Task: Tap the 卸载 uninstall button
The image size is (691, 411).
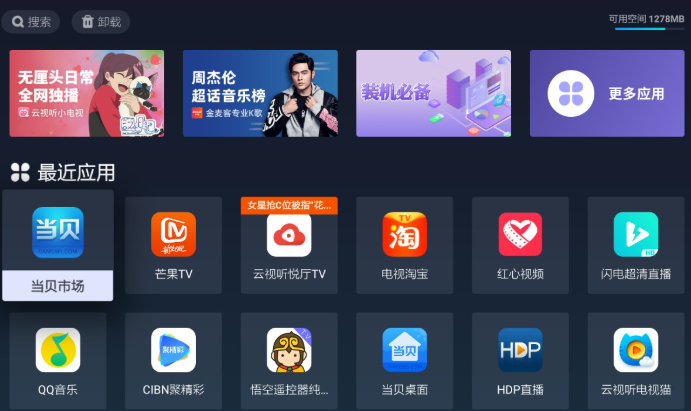Action: click(x=100, y=21)
